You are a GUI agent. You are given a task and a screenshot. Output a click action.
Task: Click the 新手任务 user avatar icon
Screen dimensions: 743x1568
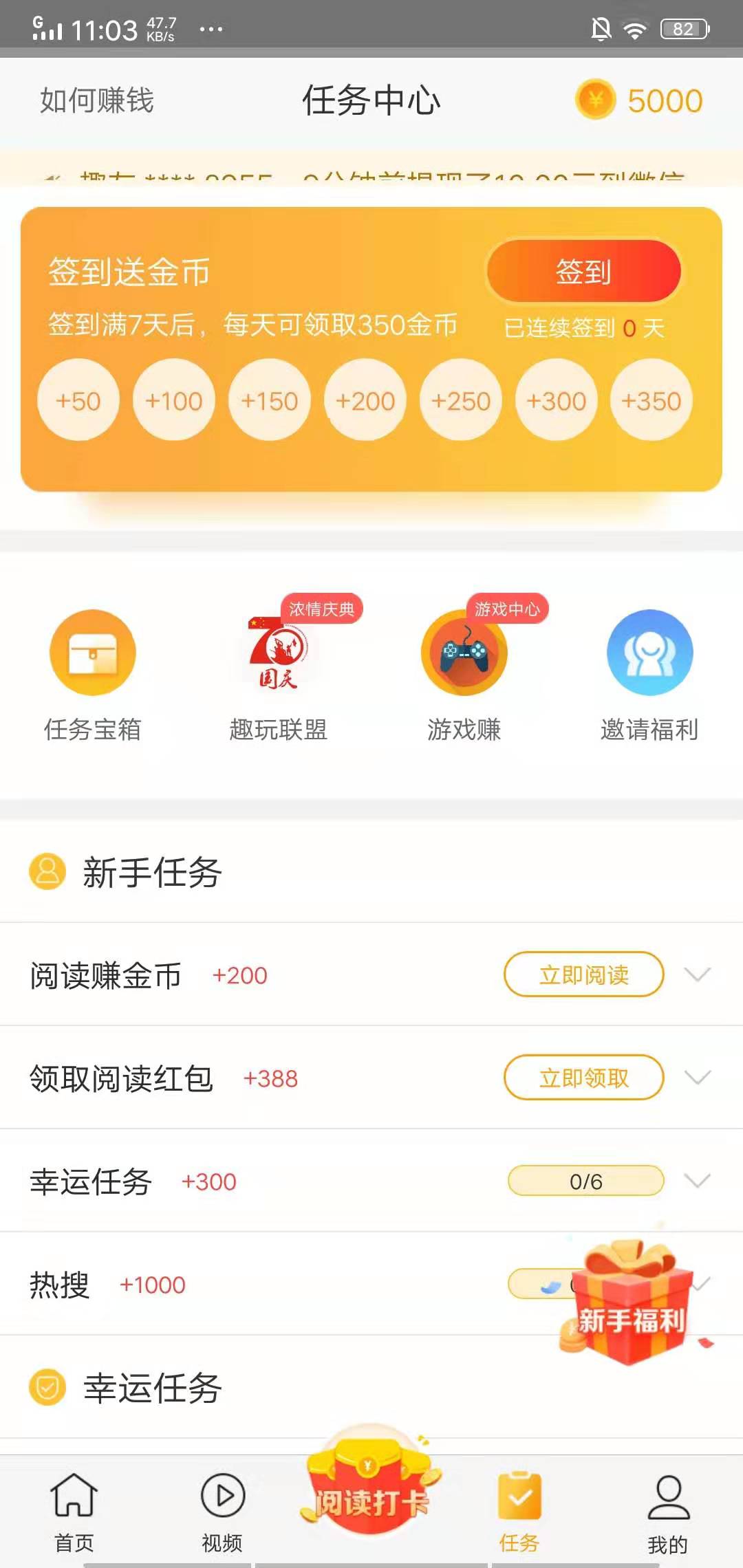tap(47, 872)
